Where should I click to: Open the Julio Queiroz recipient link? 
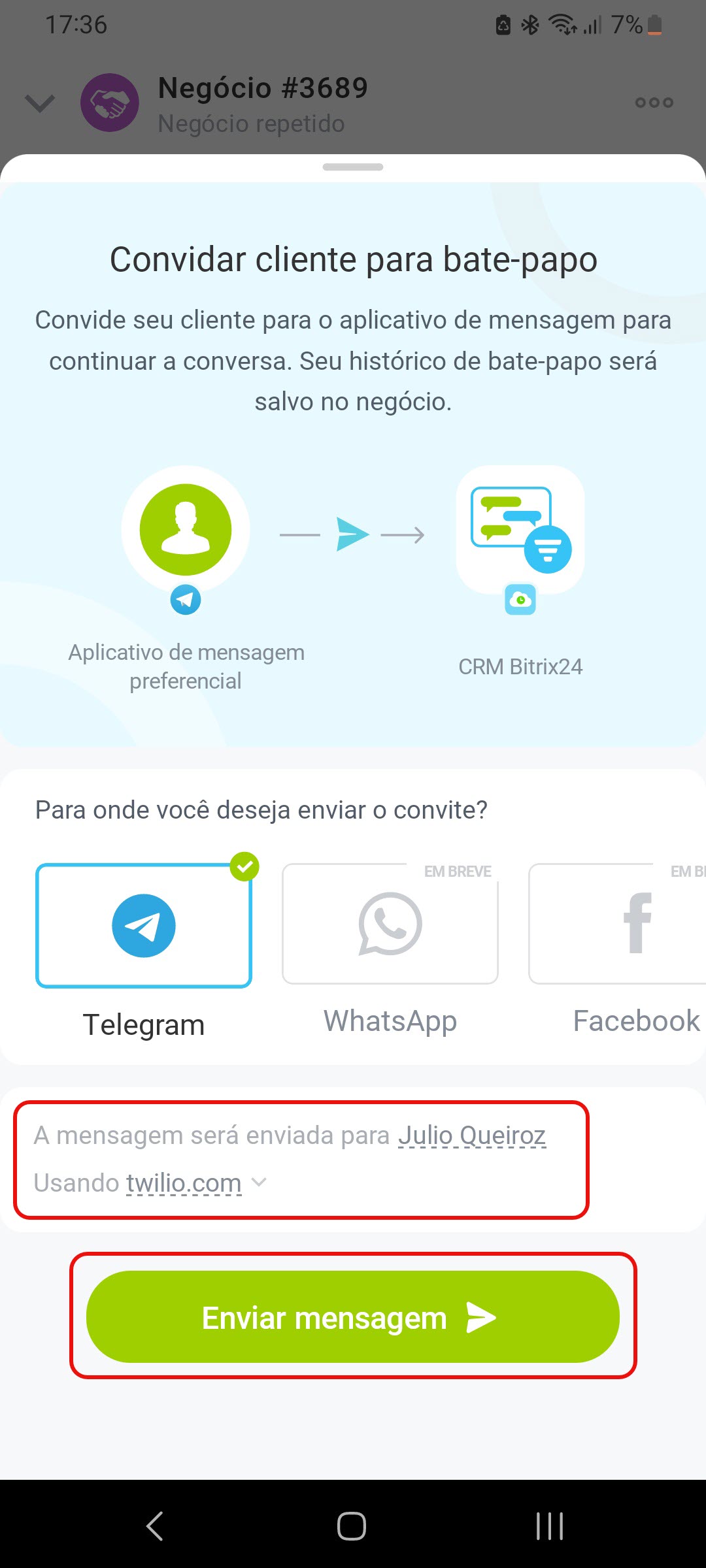pos(471,1135)
